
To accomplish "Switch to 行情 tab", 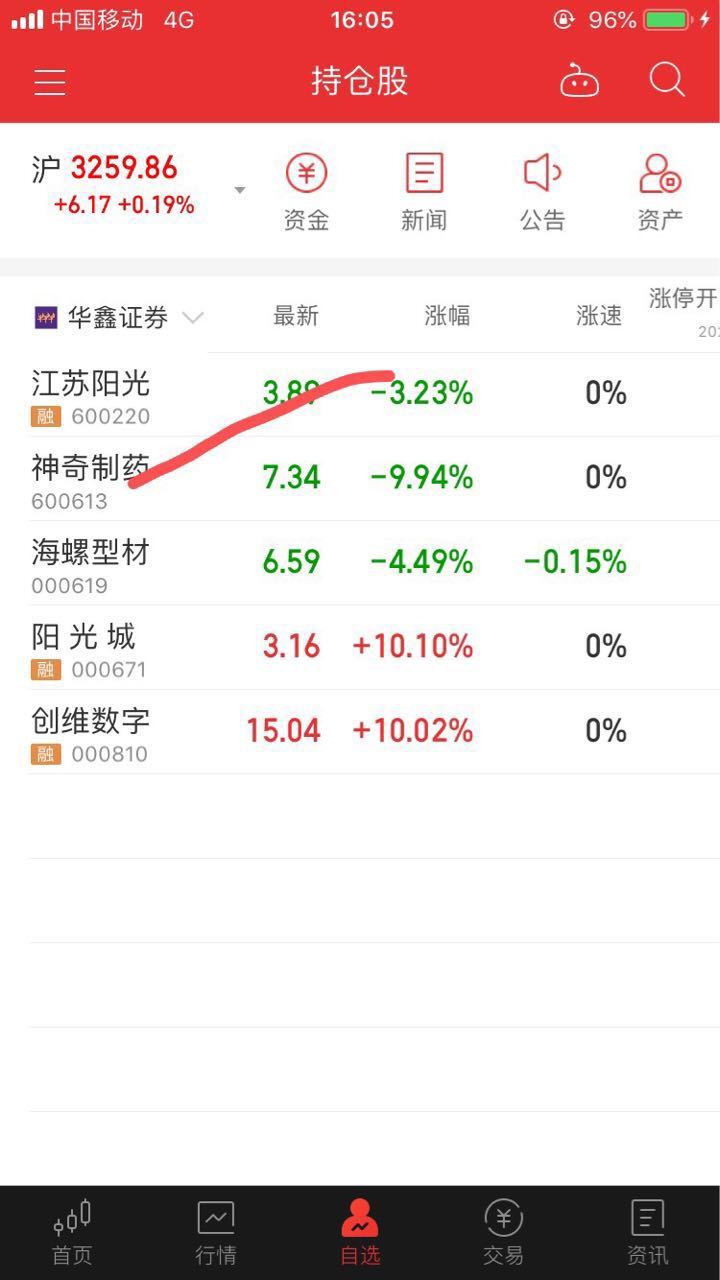I will coord(216,1232).
